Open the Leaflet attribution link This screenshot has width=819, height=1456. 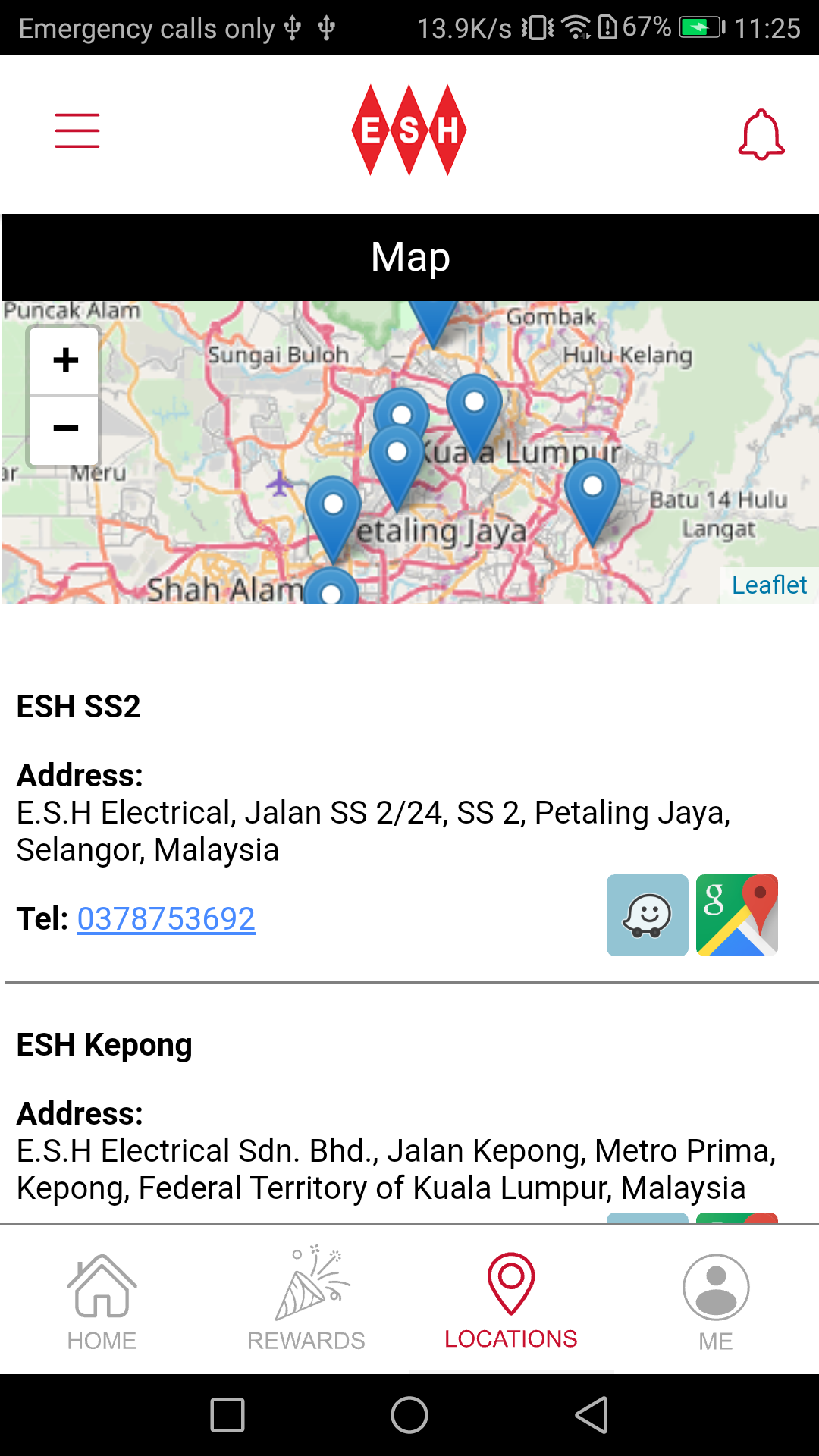click(x=768, y=585)
